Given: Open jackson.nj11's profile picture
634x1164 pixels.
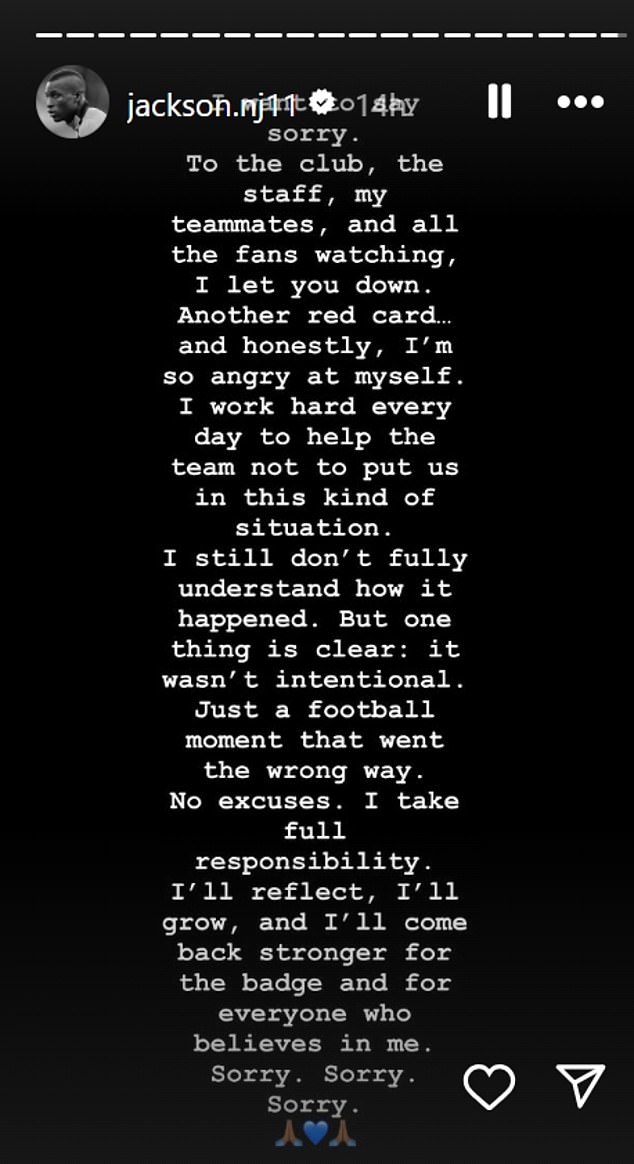Looking at the screenshot, I should click(72, 102).
